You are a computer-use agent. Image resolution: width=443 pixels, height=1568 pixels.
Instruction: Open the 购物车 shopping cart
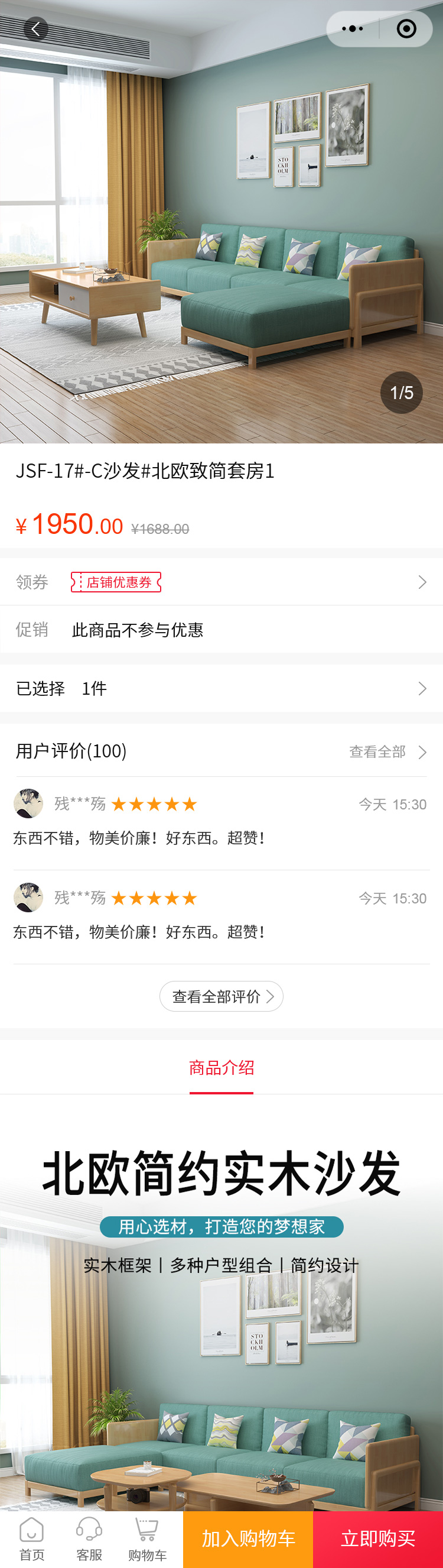tap(147, 1539)
